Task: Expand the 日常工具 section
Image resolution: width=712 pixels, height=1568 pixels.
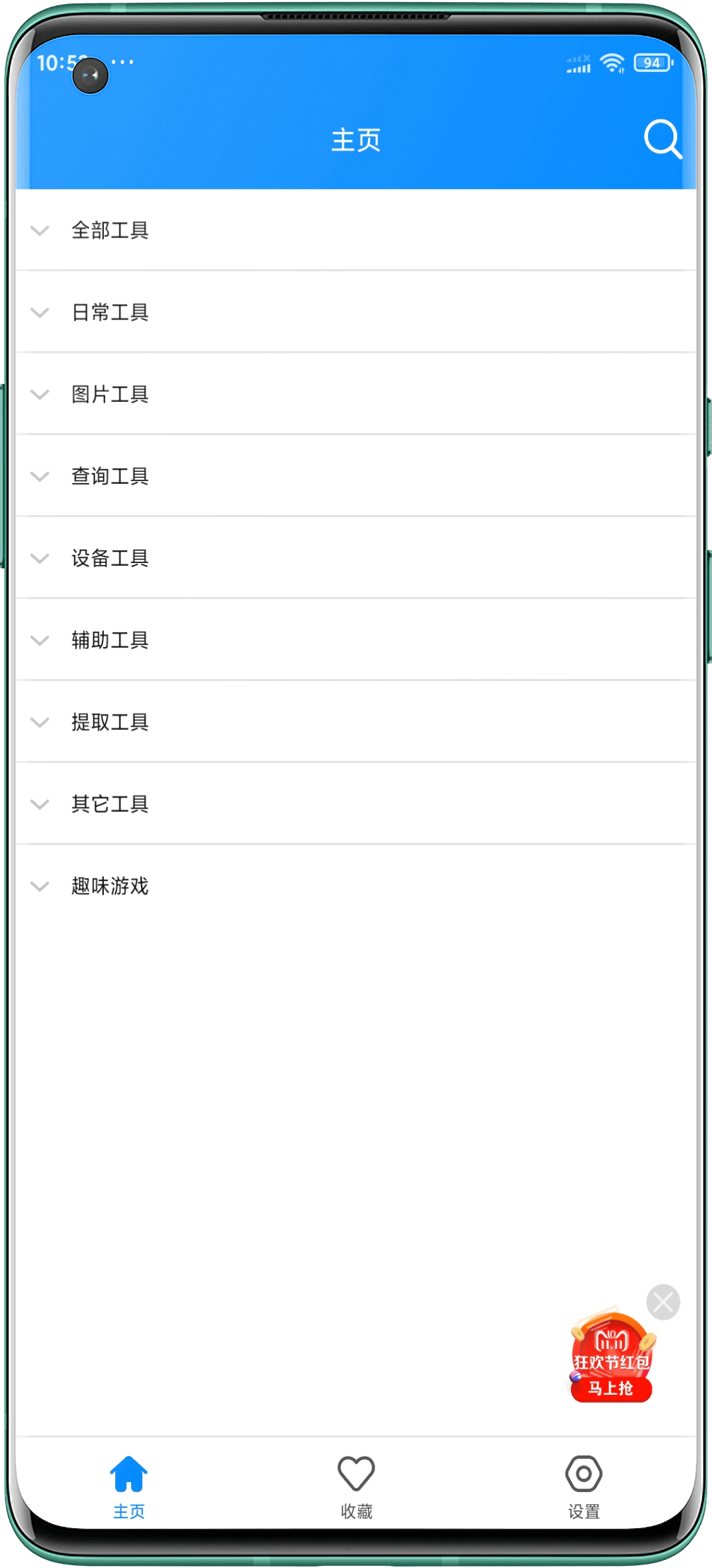Action: 110,312
